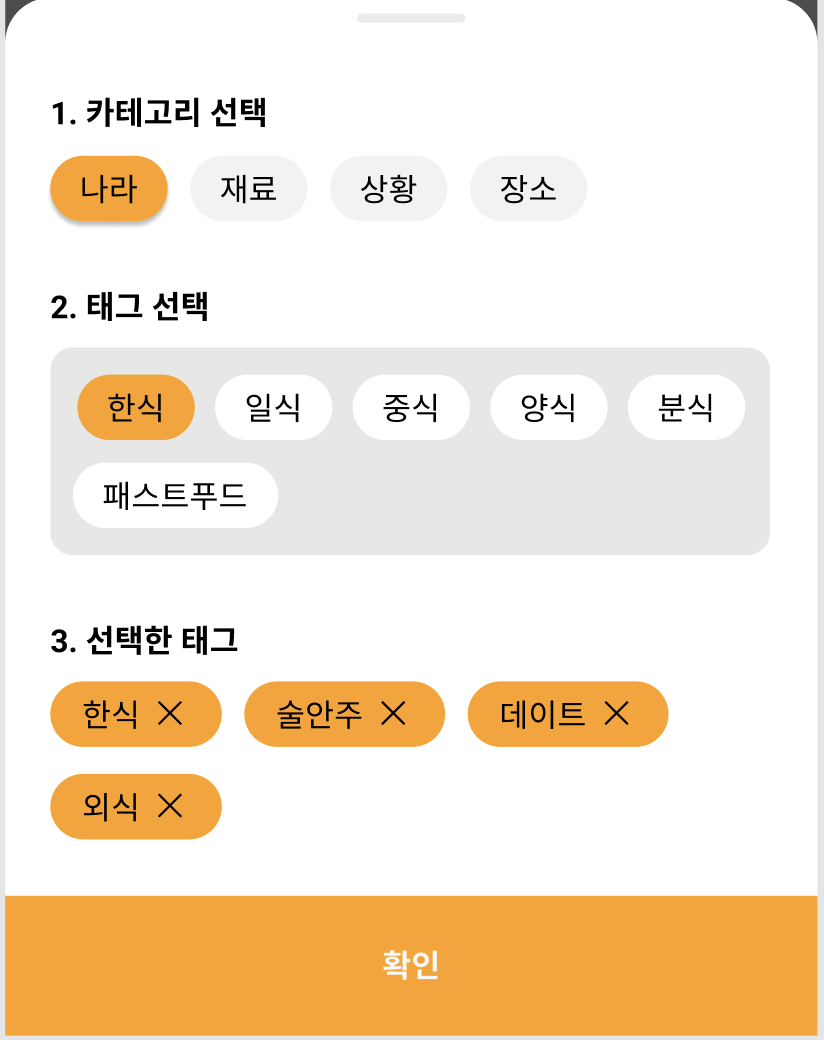Confirm with the 확인 button
Screen dimensions: 824x1040
[x=411, y=965]
